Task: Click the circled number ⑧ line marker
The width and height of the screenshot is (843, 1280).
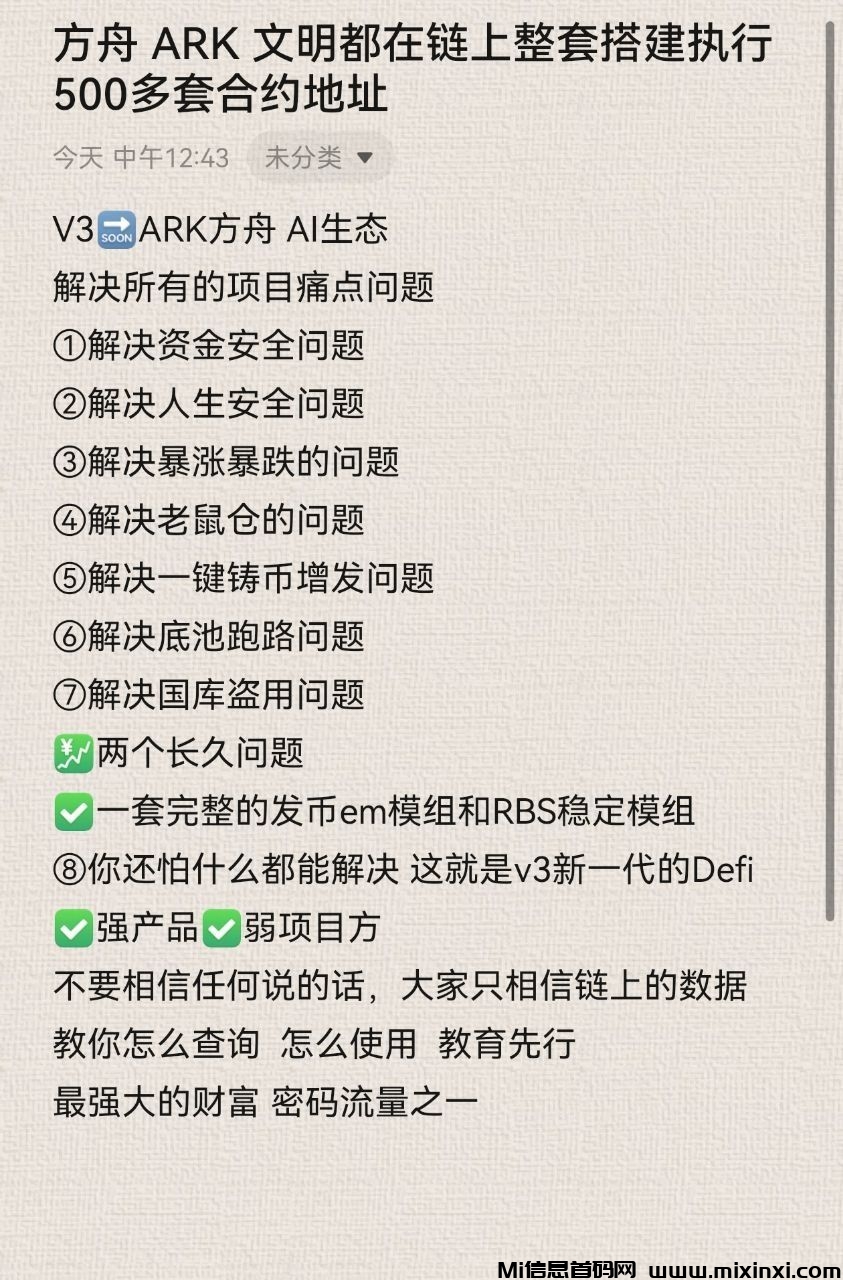Action: (68, 870)
